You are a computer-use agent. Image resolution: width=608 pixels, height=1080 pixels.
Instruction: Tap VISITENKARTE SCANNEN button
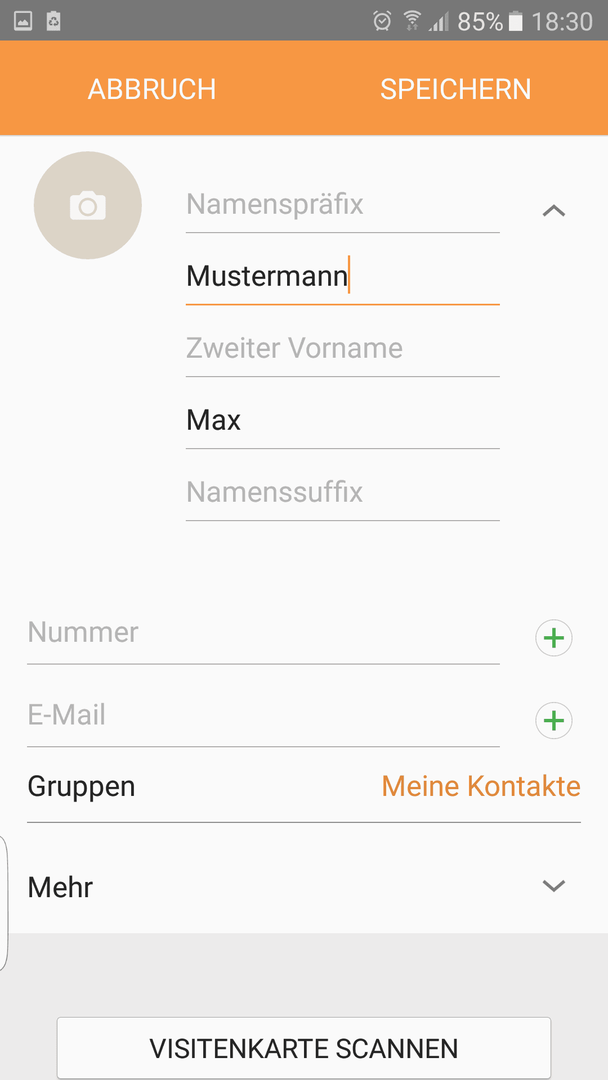click(x=304, y=1048)
